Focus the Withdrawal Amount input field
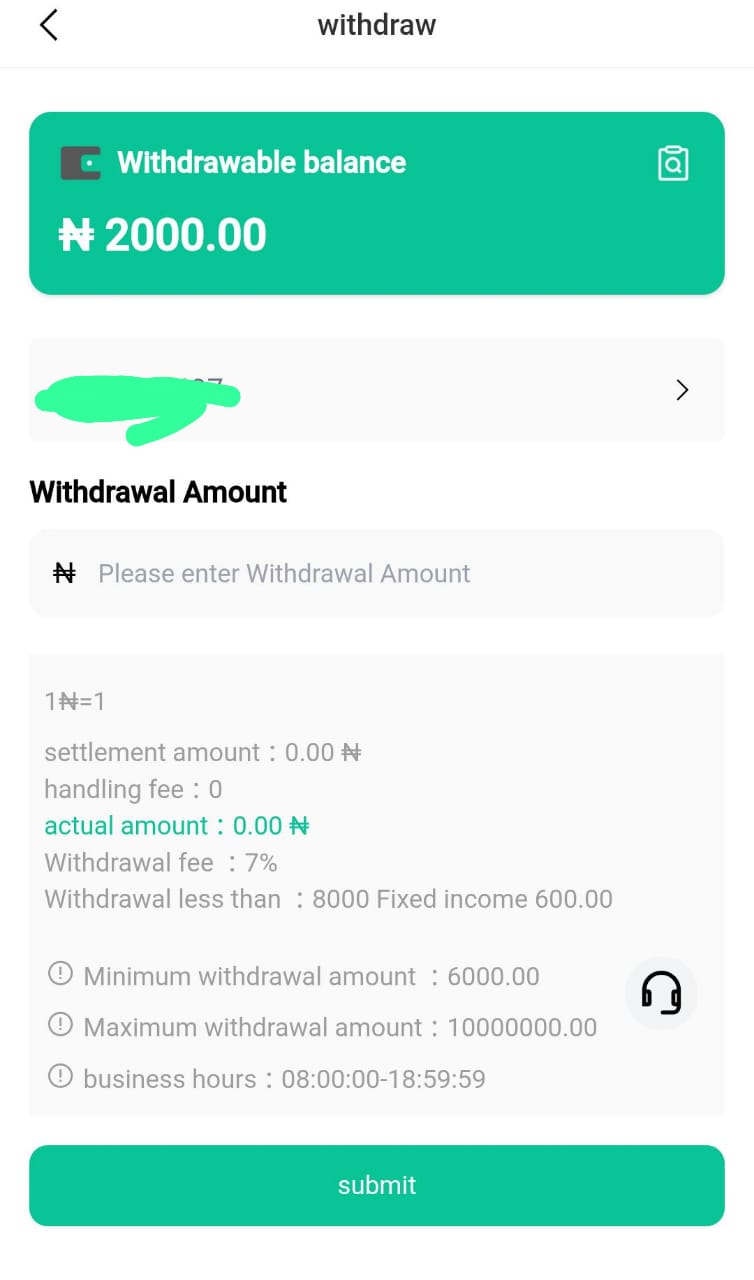The width and height of the screenshot is (754, 1280). click(377, 573)
